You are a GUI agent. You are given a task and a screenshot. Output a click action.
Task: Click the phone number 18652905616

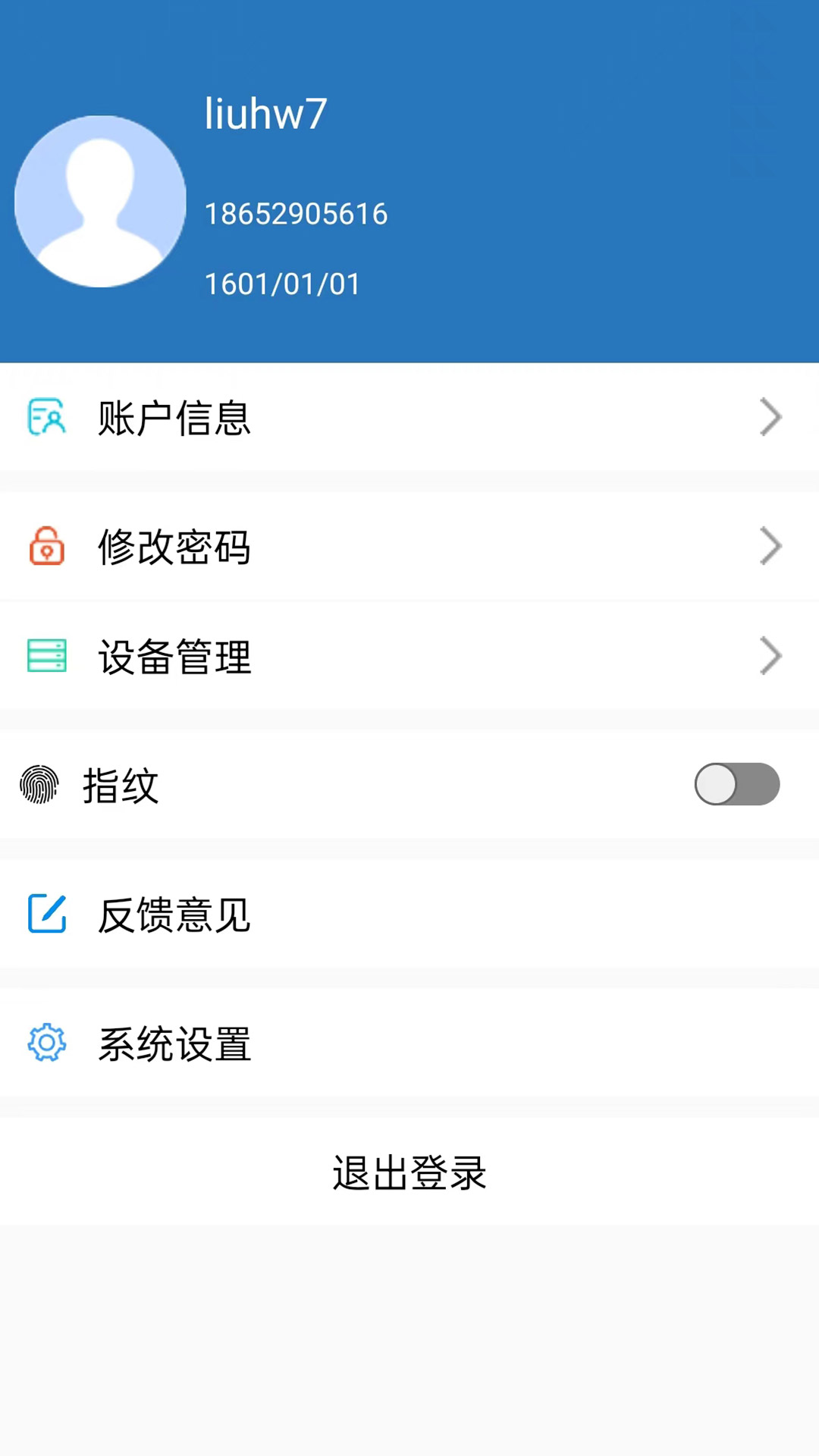295,213
